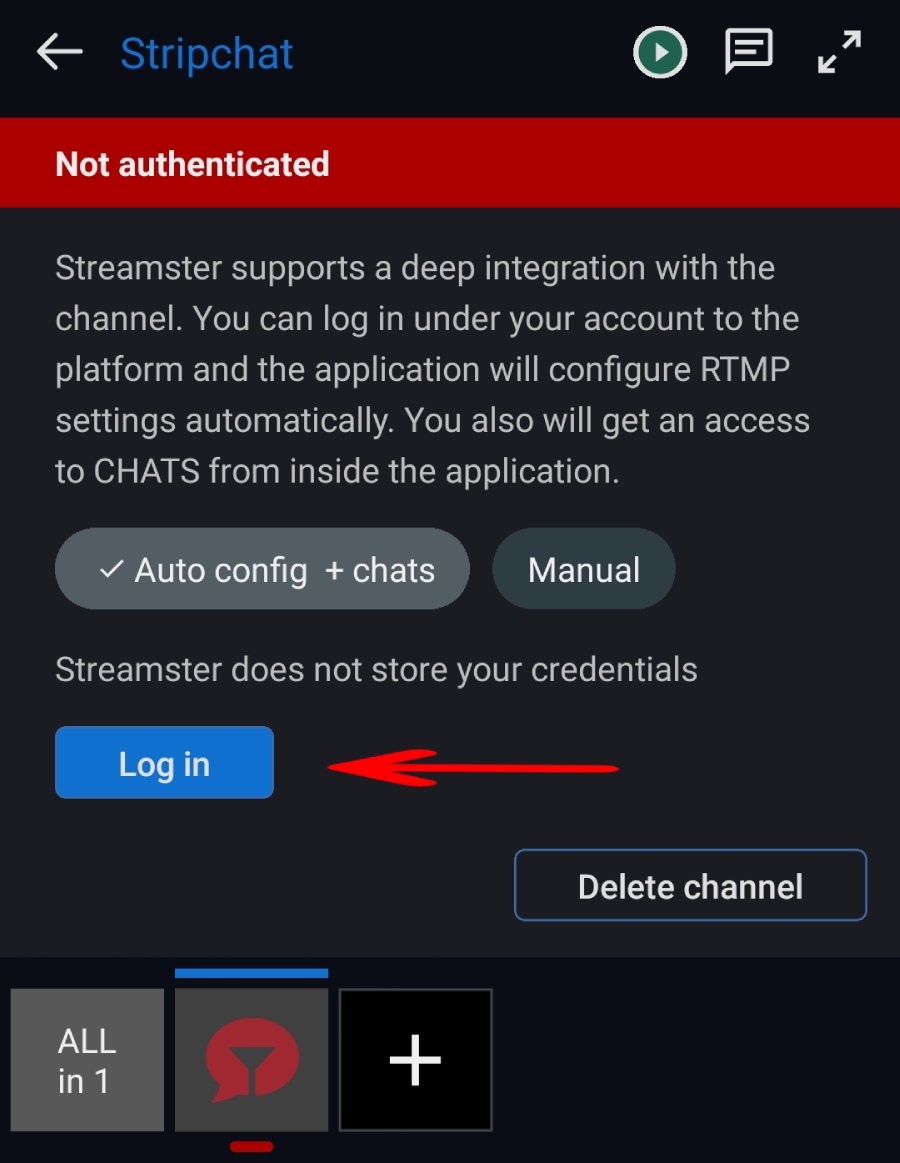Click the red indicator under Stripchat thumbnail
The width and height of the screenshot is (900, 1163).
[x=251, y=1148]
